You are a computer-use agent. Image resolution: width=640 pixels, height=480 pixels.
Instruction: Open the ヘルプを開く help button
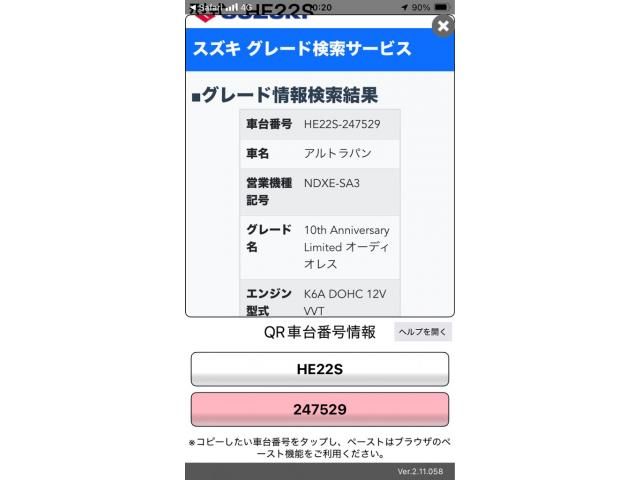[423, 332]
